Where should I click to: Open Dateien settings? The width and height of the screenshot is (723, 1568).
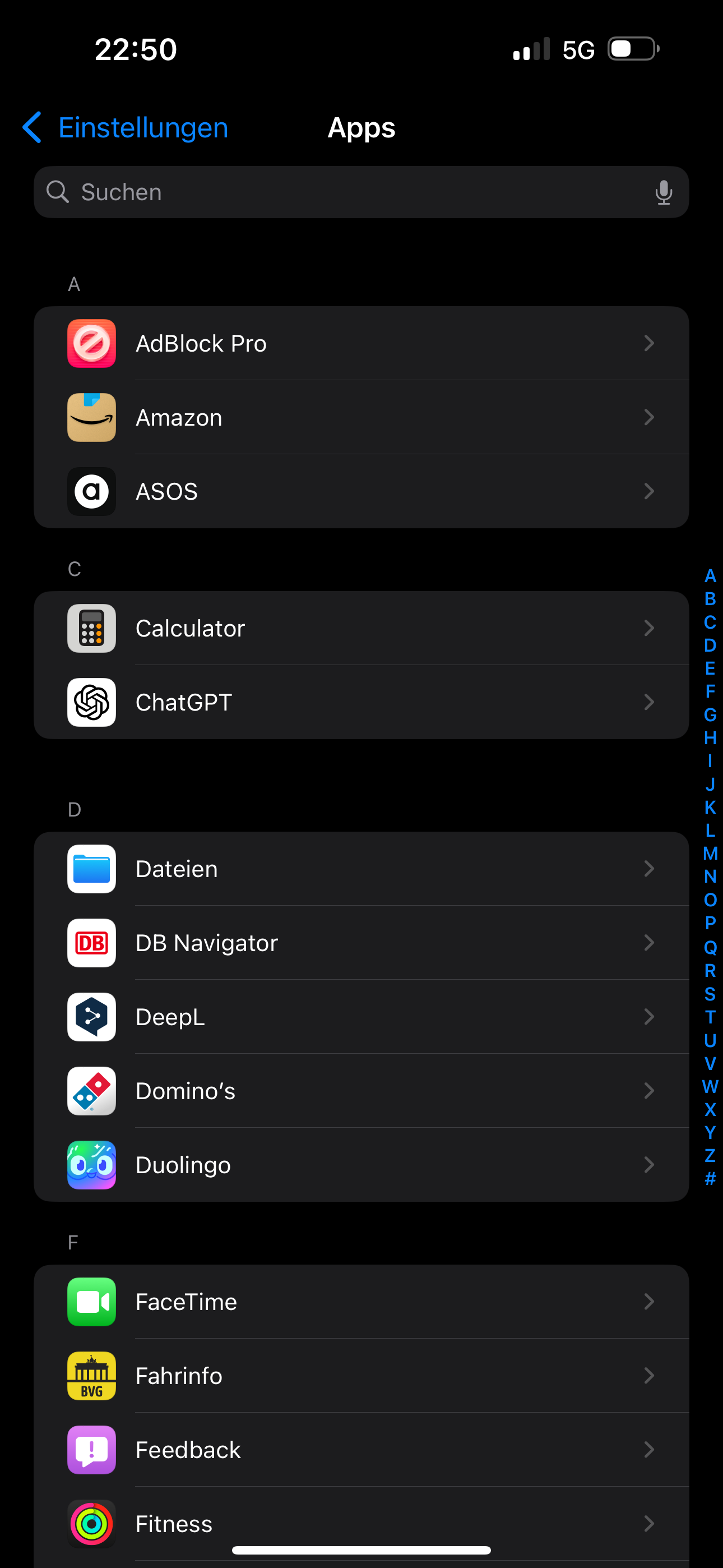pyautogui.click(x=361, y=869)
